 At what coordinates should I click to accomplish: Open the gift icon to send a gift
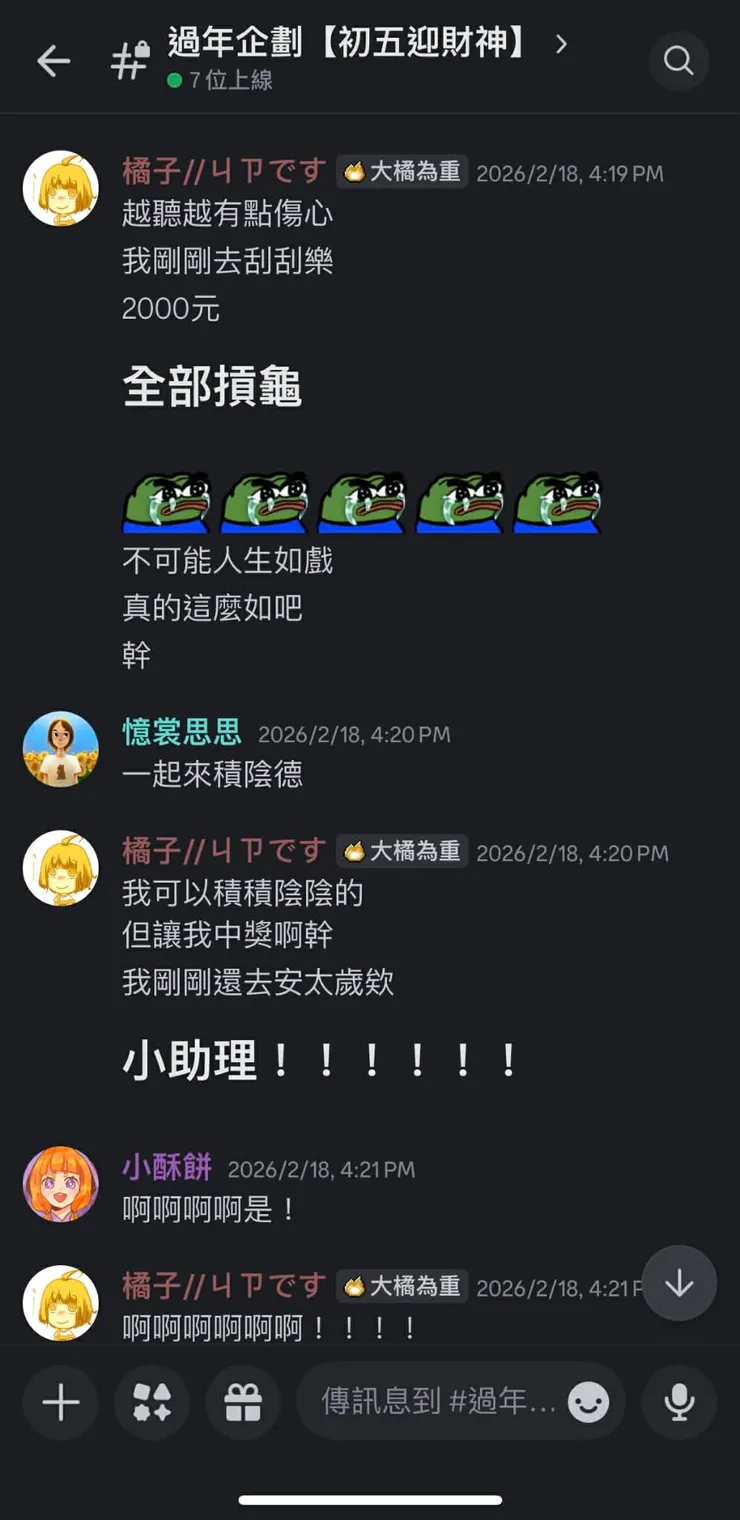coord(242,1403)
